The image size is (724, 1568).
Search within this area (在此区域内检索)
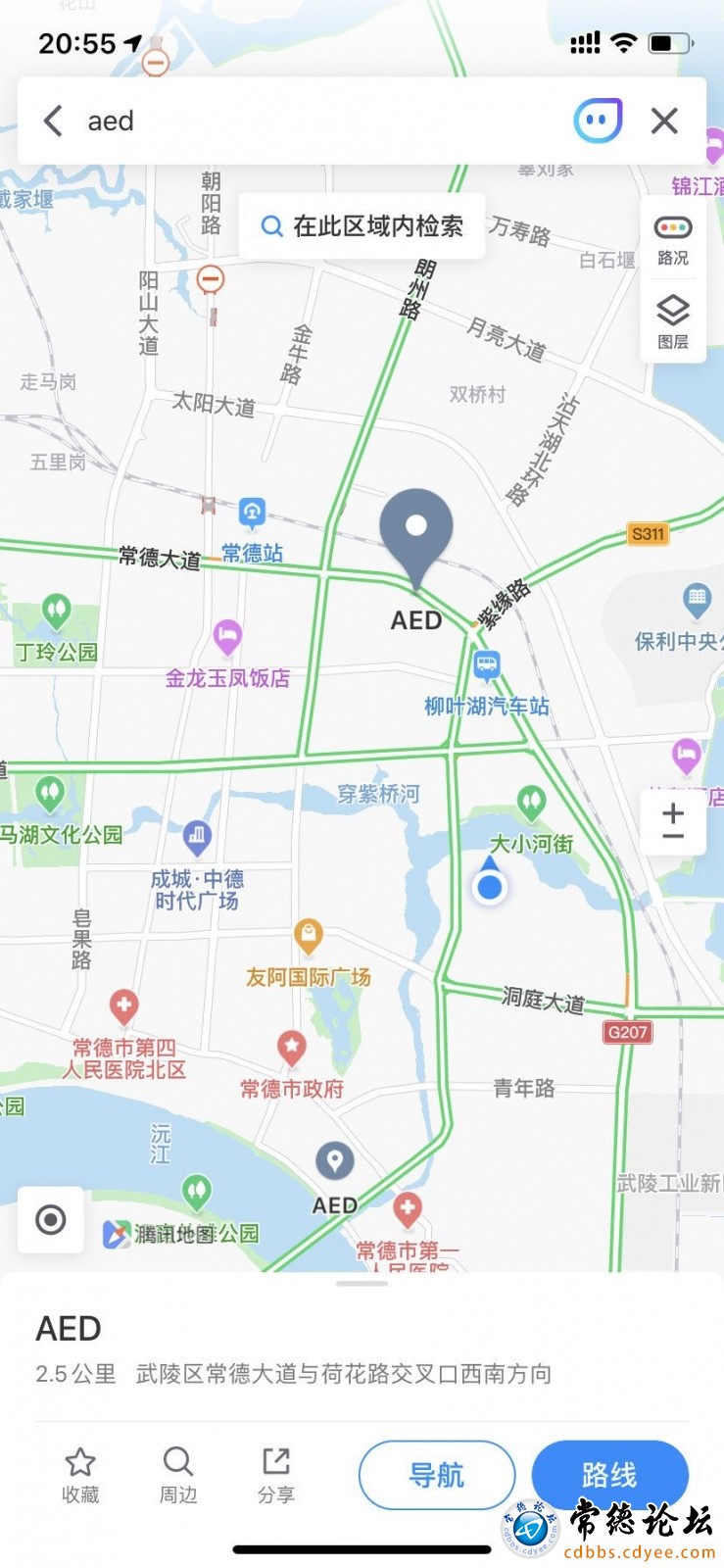362,225
